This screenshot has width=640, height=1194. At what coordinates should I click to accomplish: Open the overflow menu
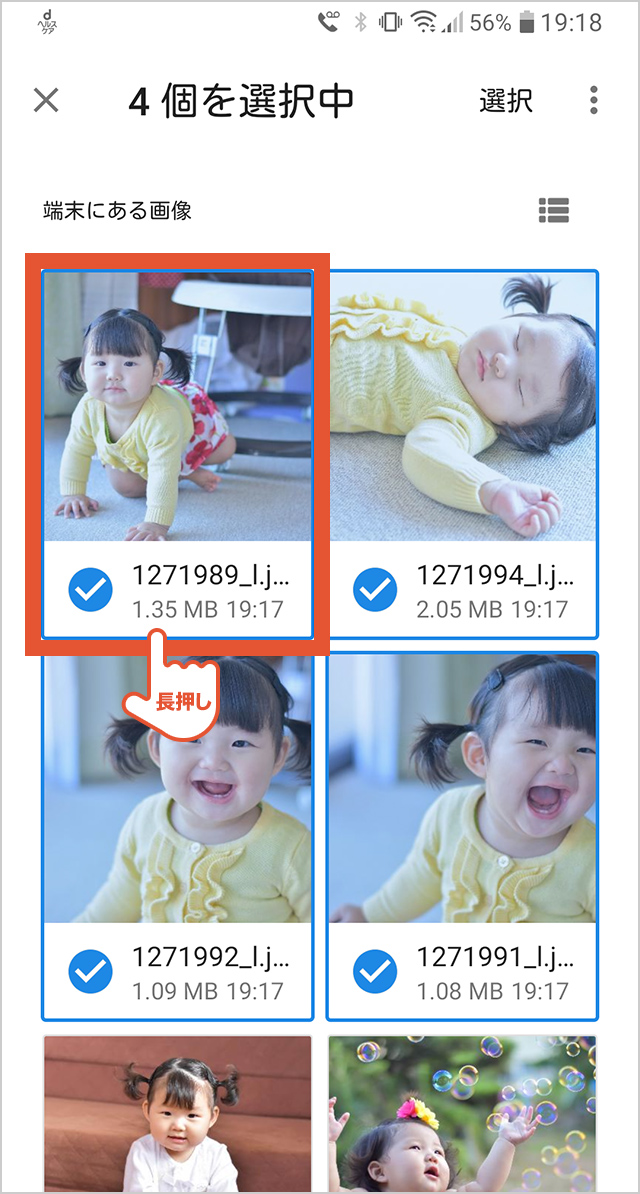click(594, 100)
